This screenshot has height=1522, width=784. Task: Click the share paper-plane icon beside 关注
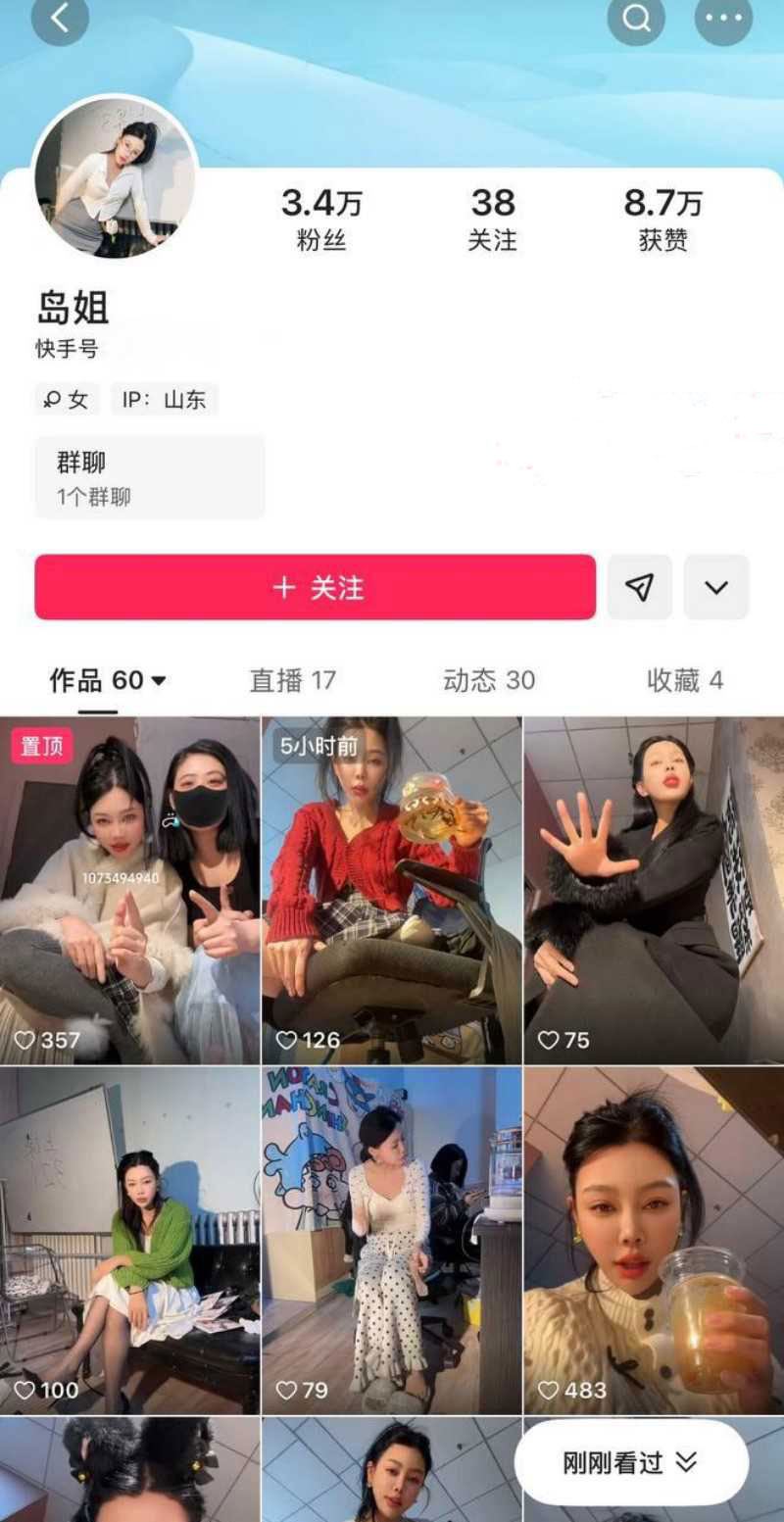pyautogui.click(x=640, y=587)
